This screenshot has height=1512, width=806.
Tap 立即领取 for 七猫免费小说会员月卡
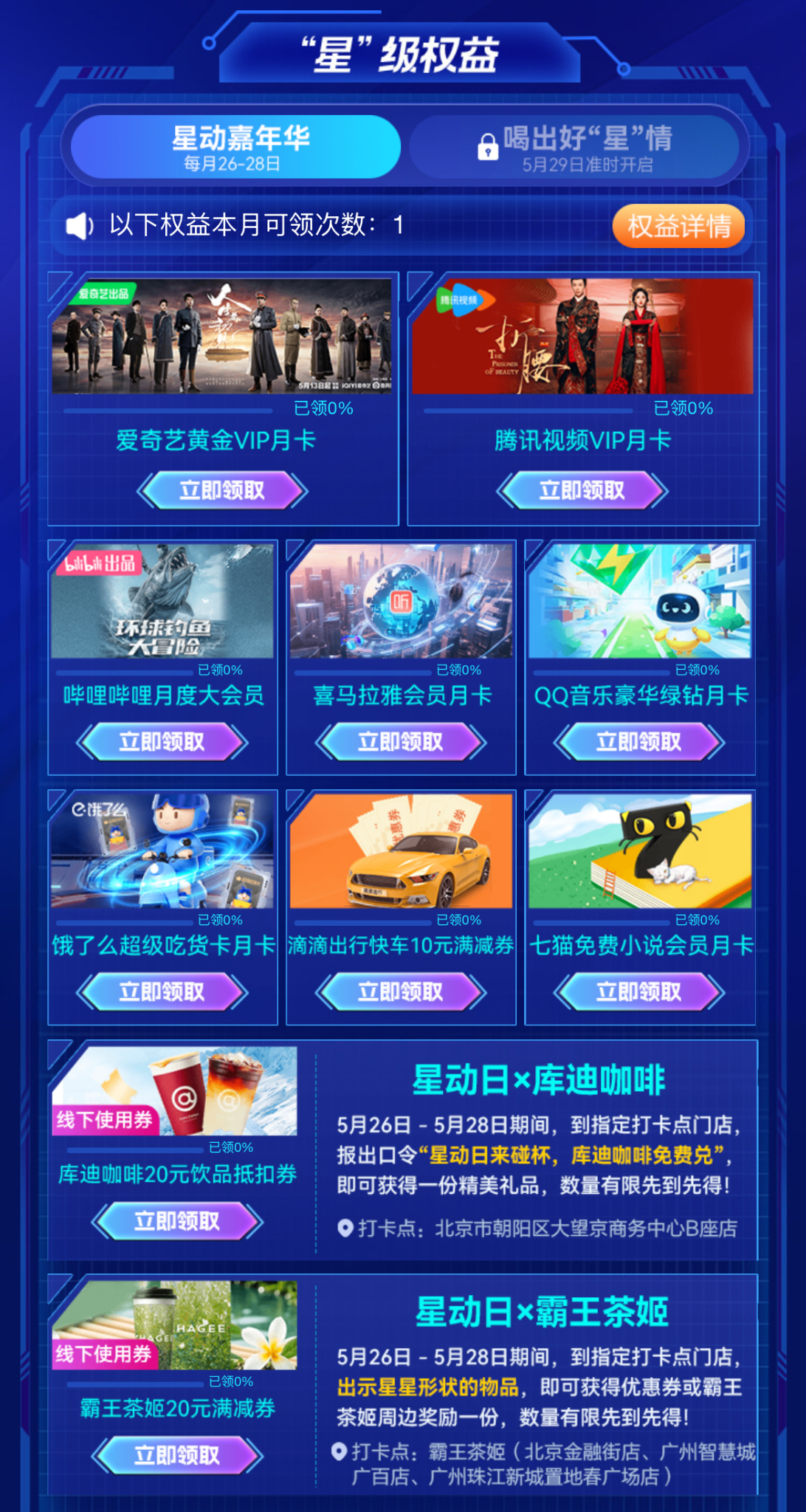pyautogui.click(x=639, y=992)
